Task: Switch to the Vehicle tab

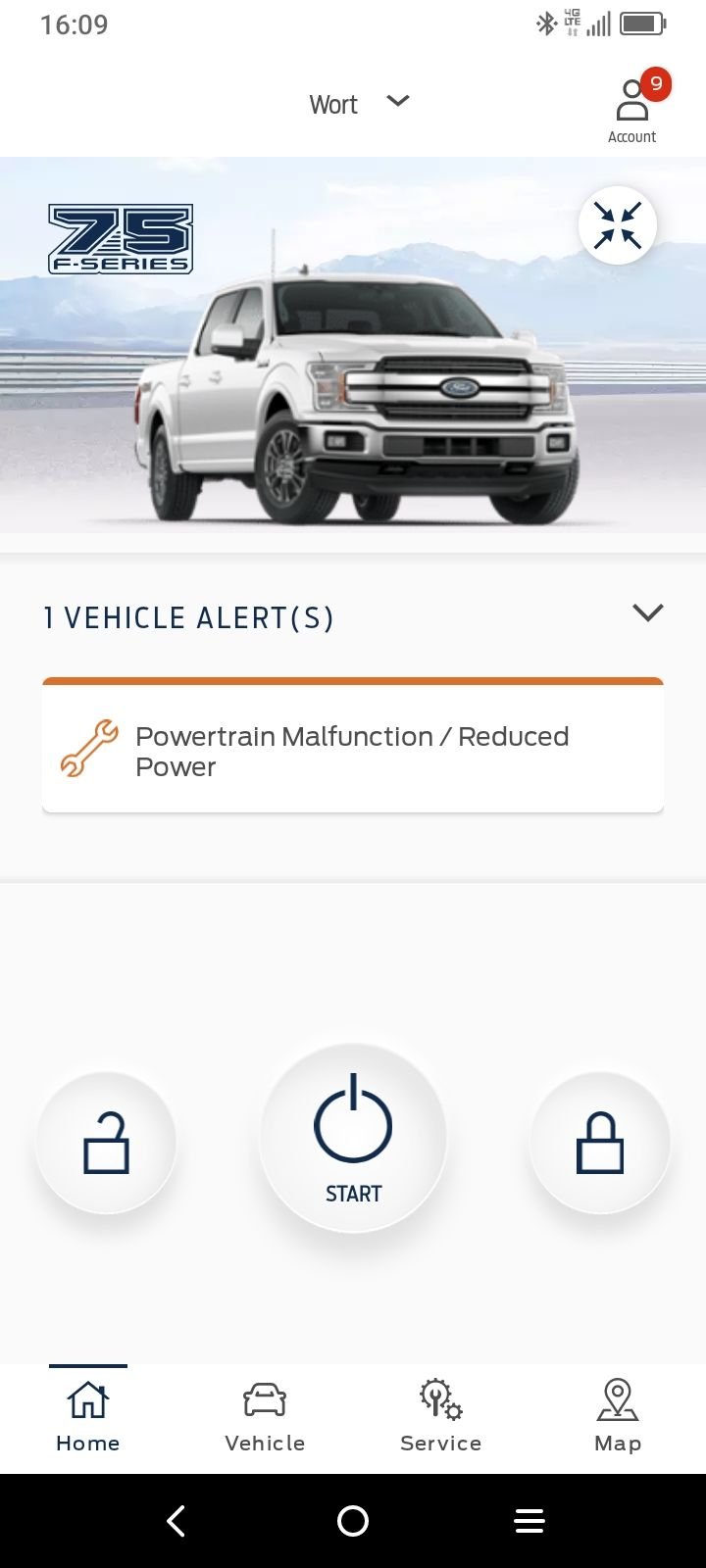Action: tap(265, 1415)
